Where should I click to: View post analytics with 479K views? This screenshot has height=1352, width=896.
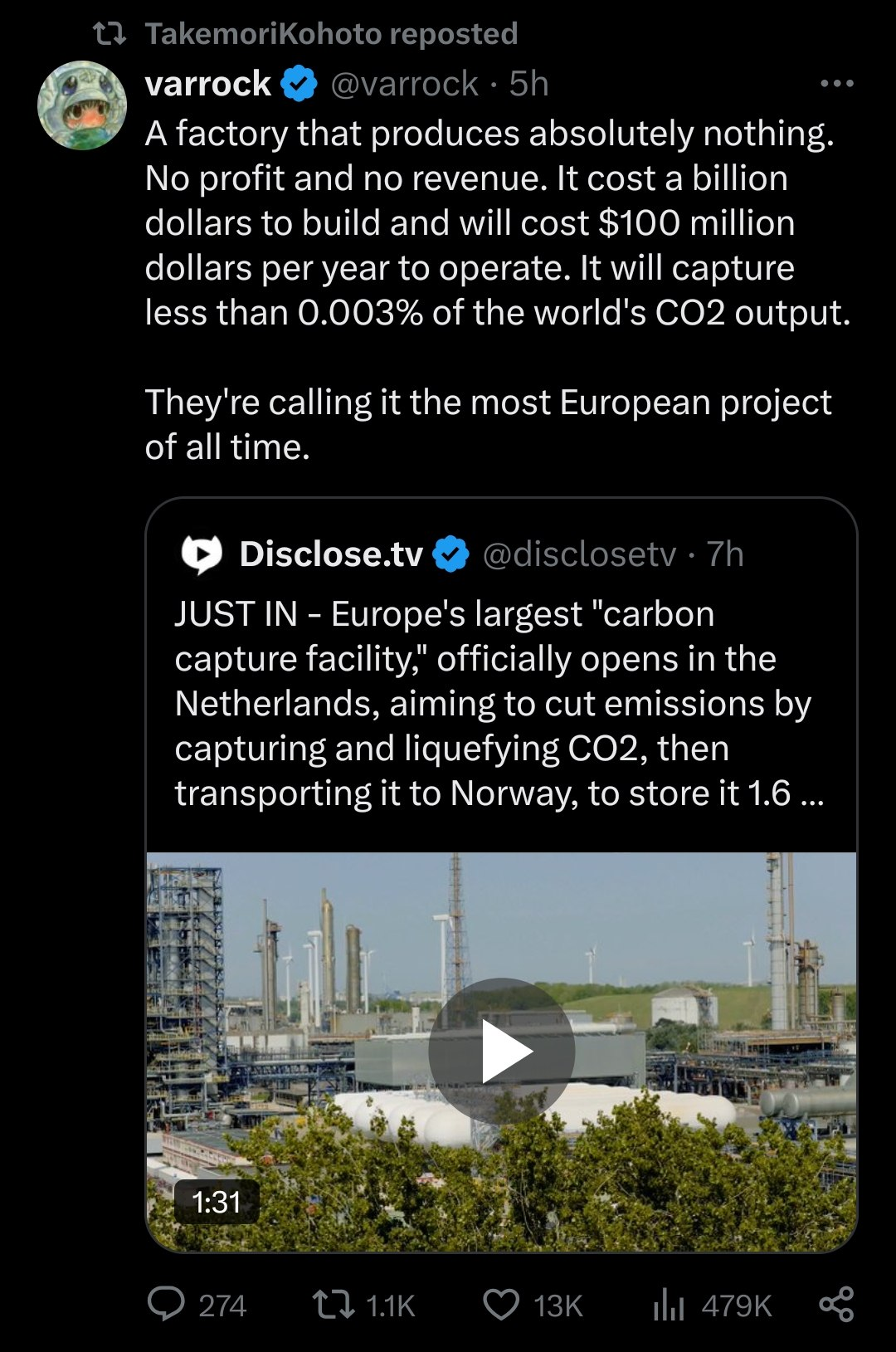coord(712,1305)
